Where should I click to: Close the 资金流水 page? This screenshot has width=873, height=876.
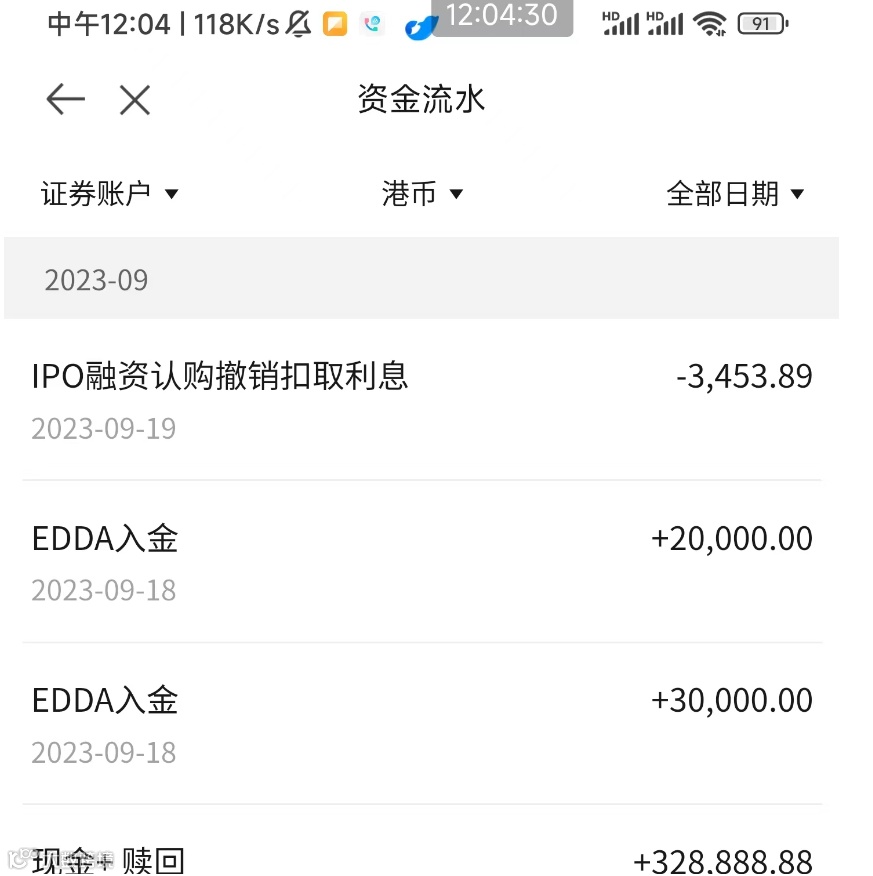[135, 99]
